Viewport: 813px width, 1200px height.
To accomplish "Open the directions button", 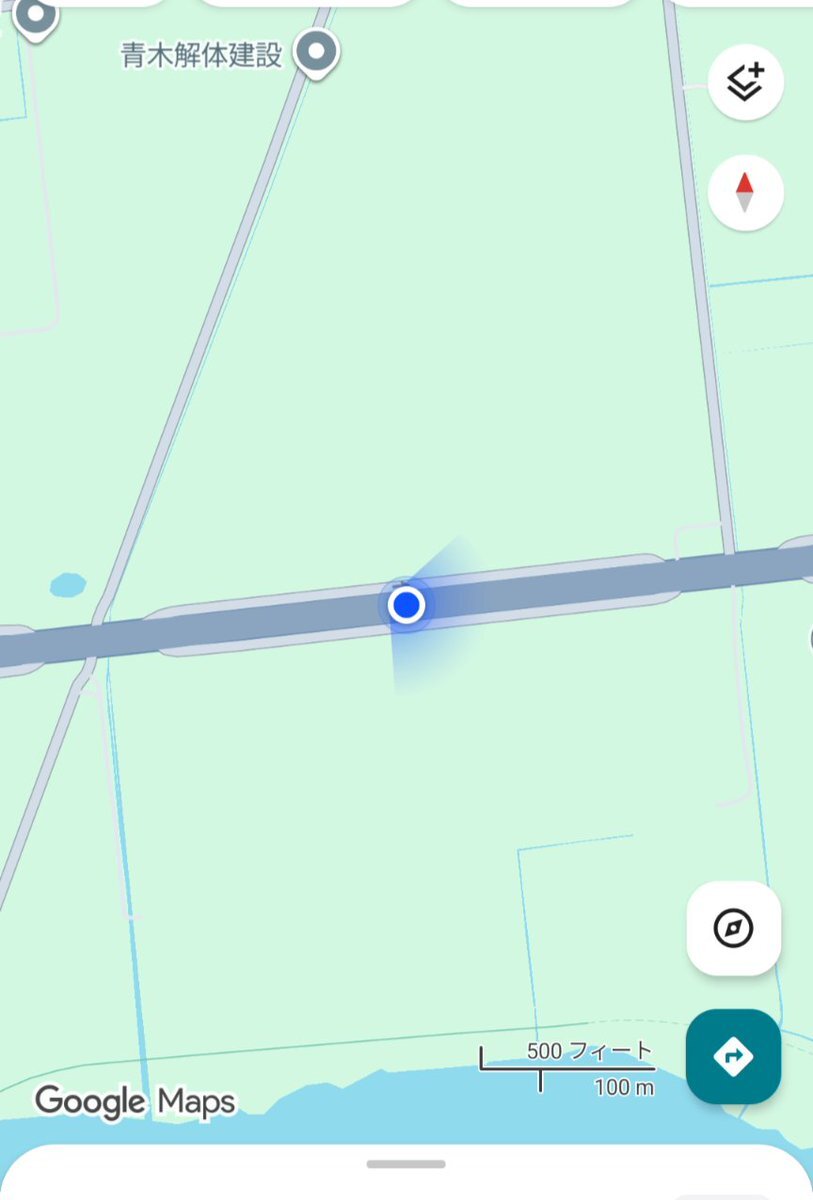I will pos(733,1056).
